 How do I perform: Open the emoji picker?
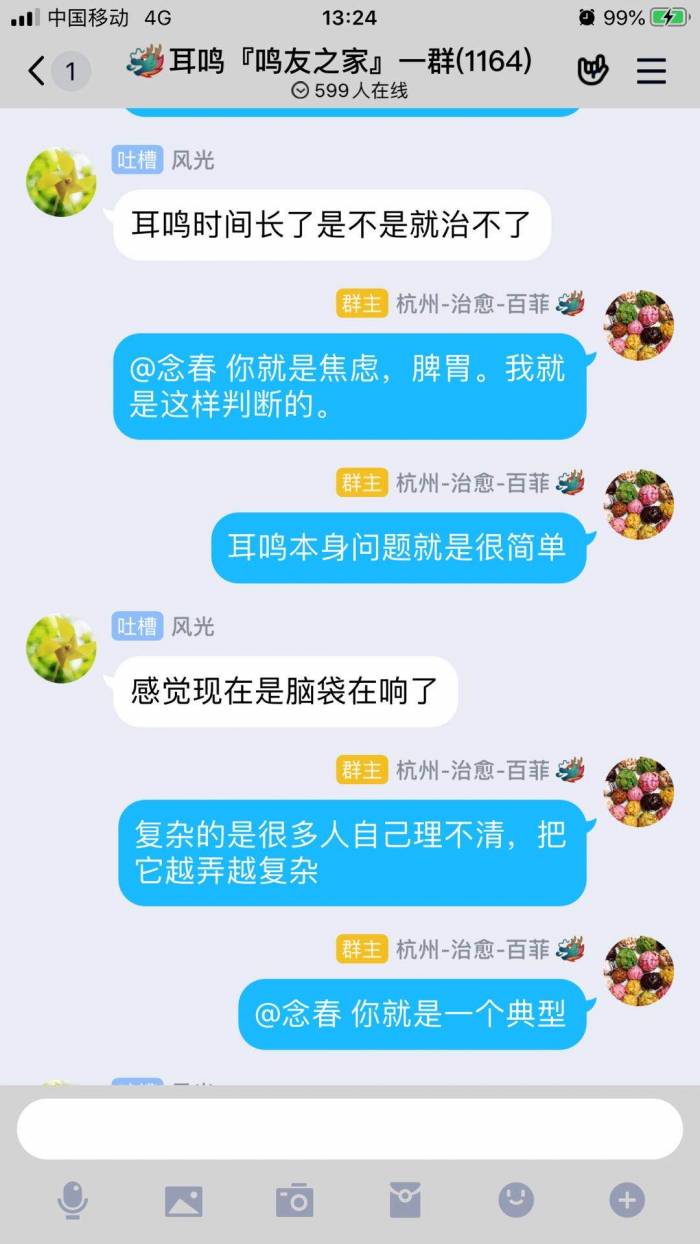click(516, 1200)
